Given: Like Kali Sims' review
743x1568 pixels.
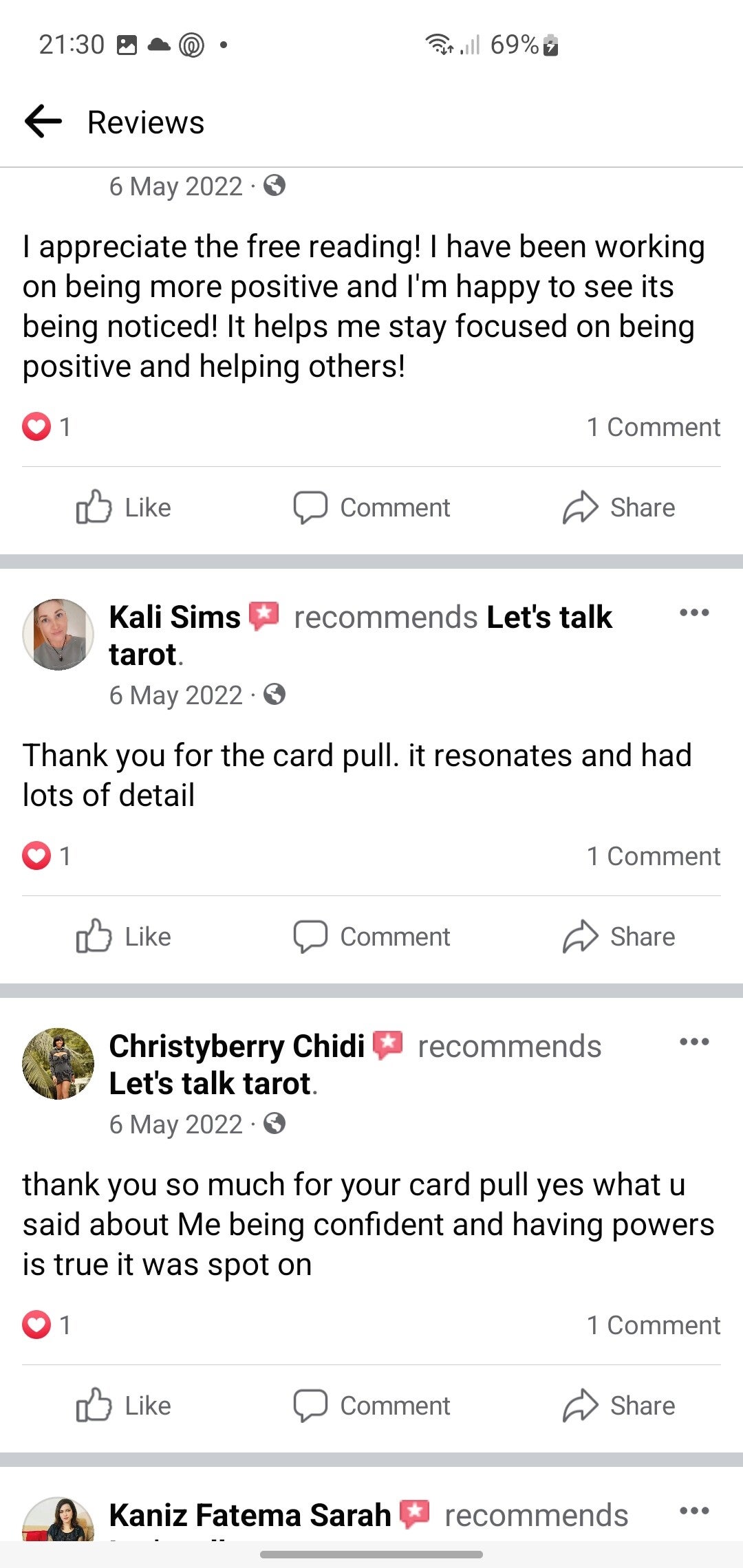Looking at the screenshot, I should point(124,937).
